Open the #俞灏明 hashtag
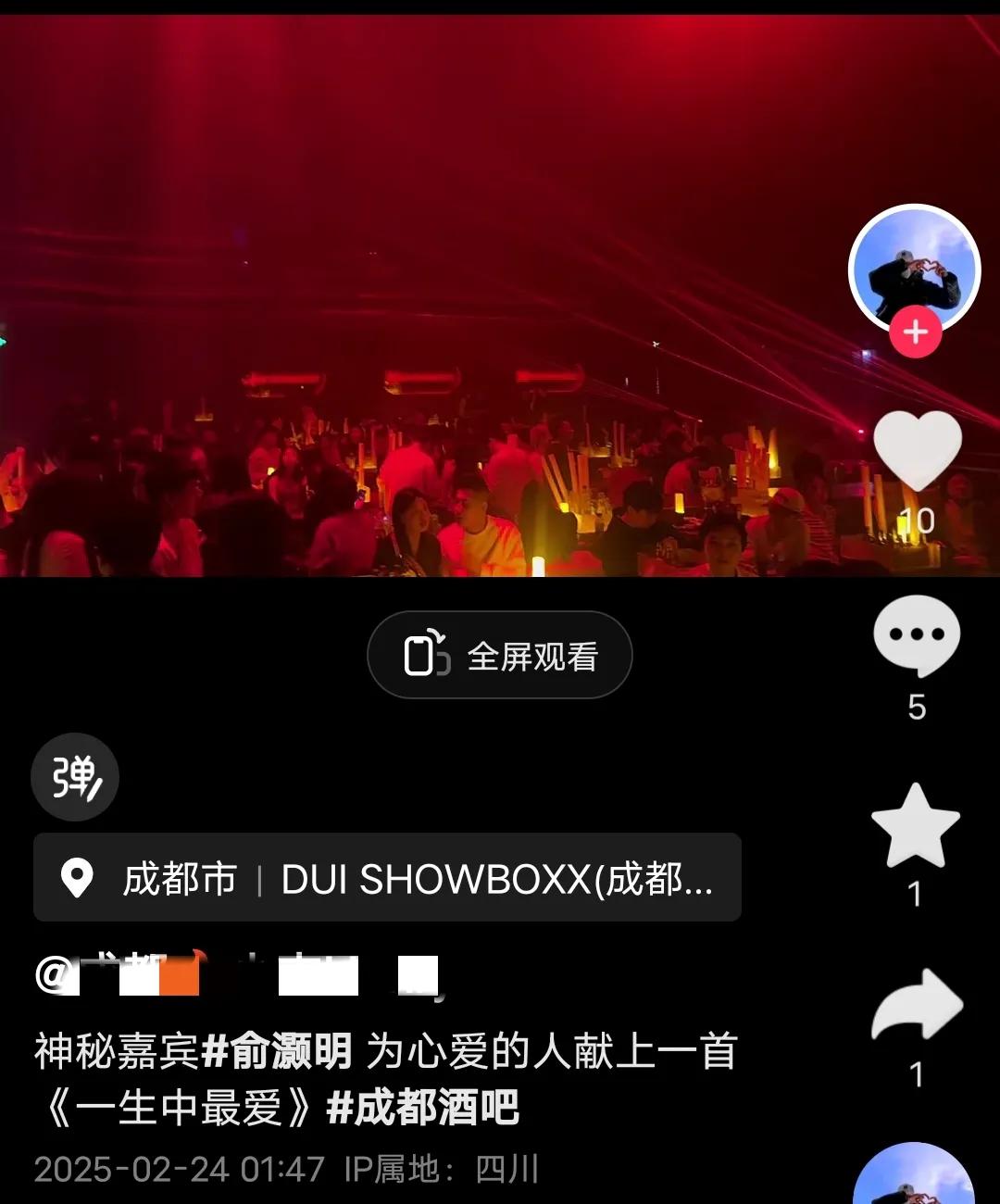Screen dimensions: 1000x1204 [276, 1052]
